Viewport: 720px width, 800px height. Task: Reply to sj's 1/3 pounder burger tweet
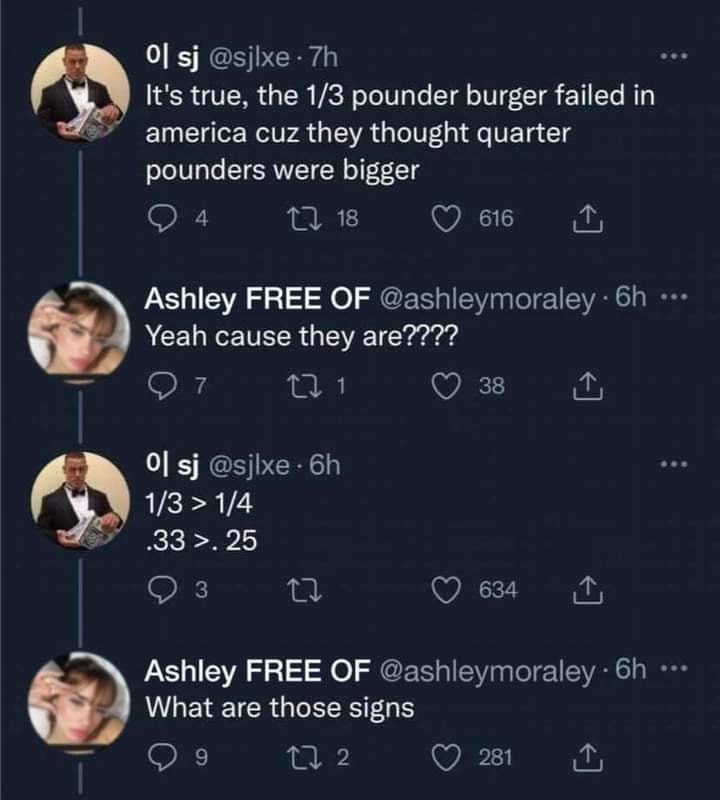tap(162, 219)
